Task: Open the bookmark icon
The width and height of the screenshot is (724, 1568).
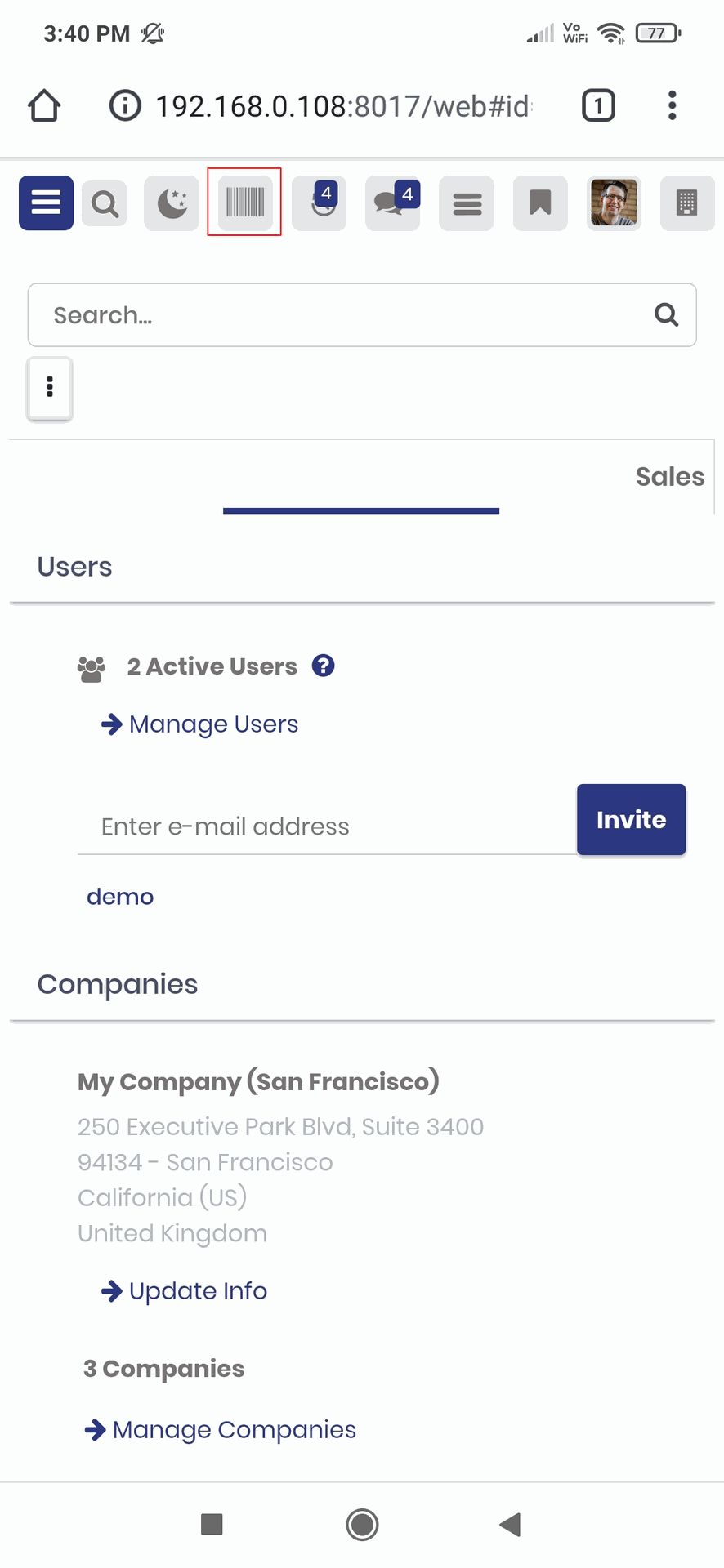Action: click(540, 203)
